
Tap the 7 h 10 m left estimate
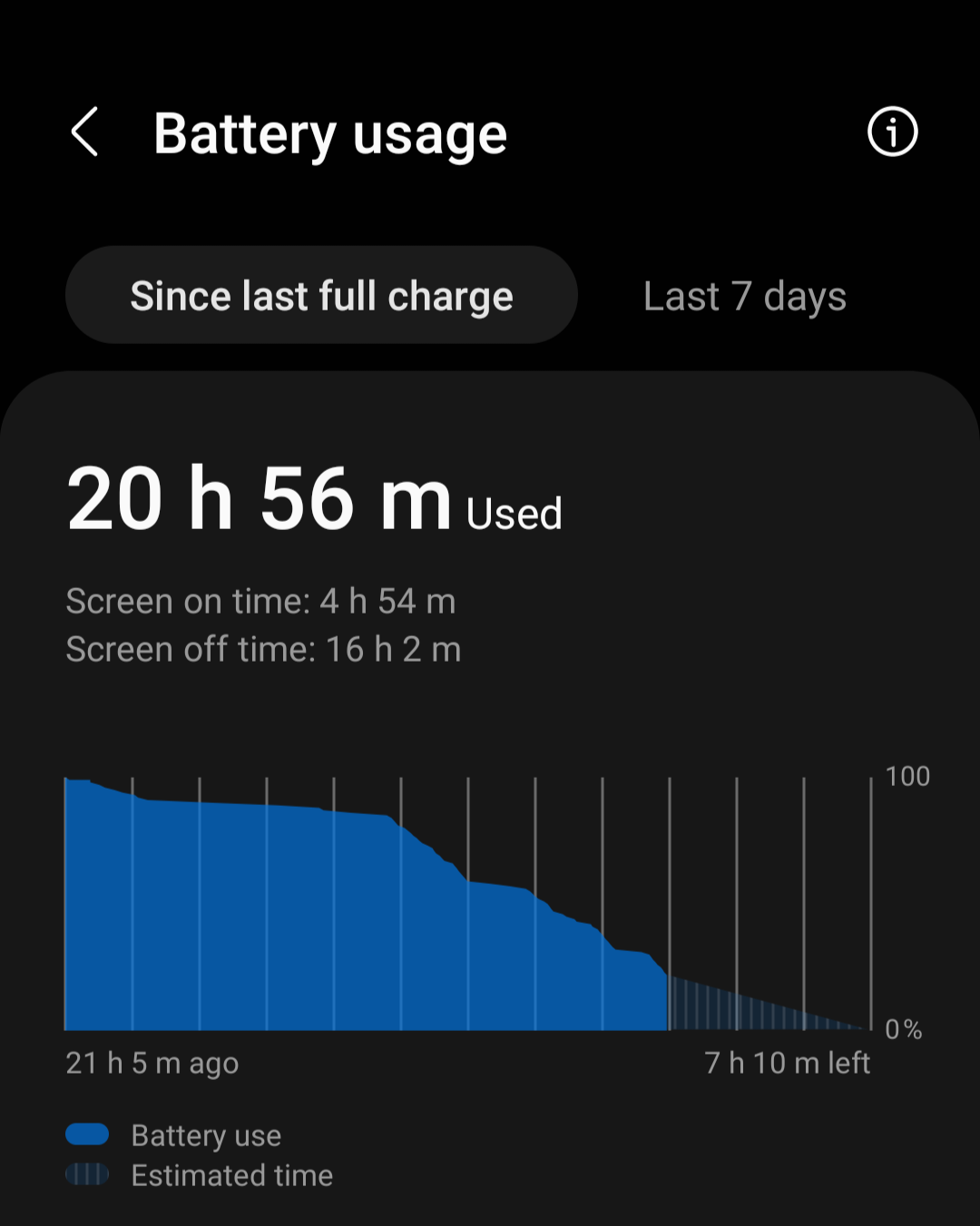[x=787, y=1063]
